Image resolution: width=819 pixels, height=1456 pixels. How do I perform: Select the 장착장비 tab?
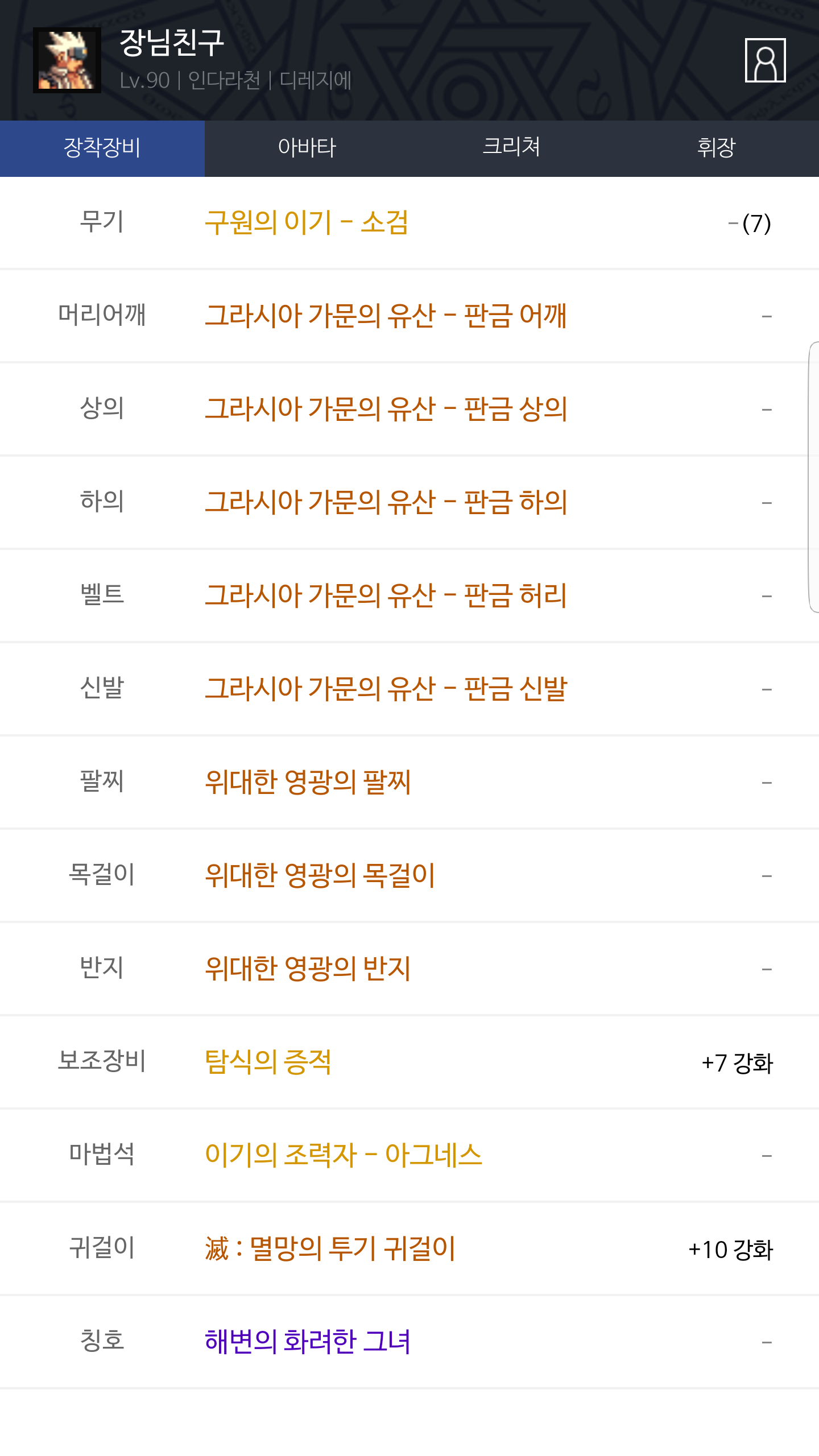tap(102, 148)
